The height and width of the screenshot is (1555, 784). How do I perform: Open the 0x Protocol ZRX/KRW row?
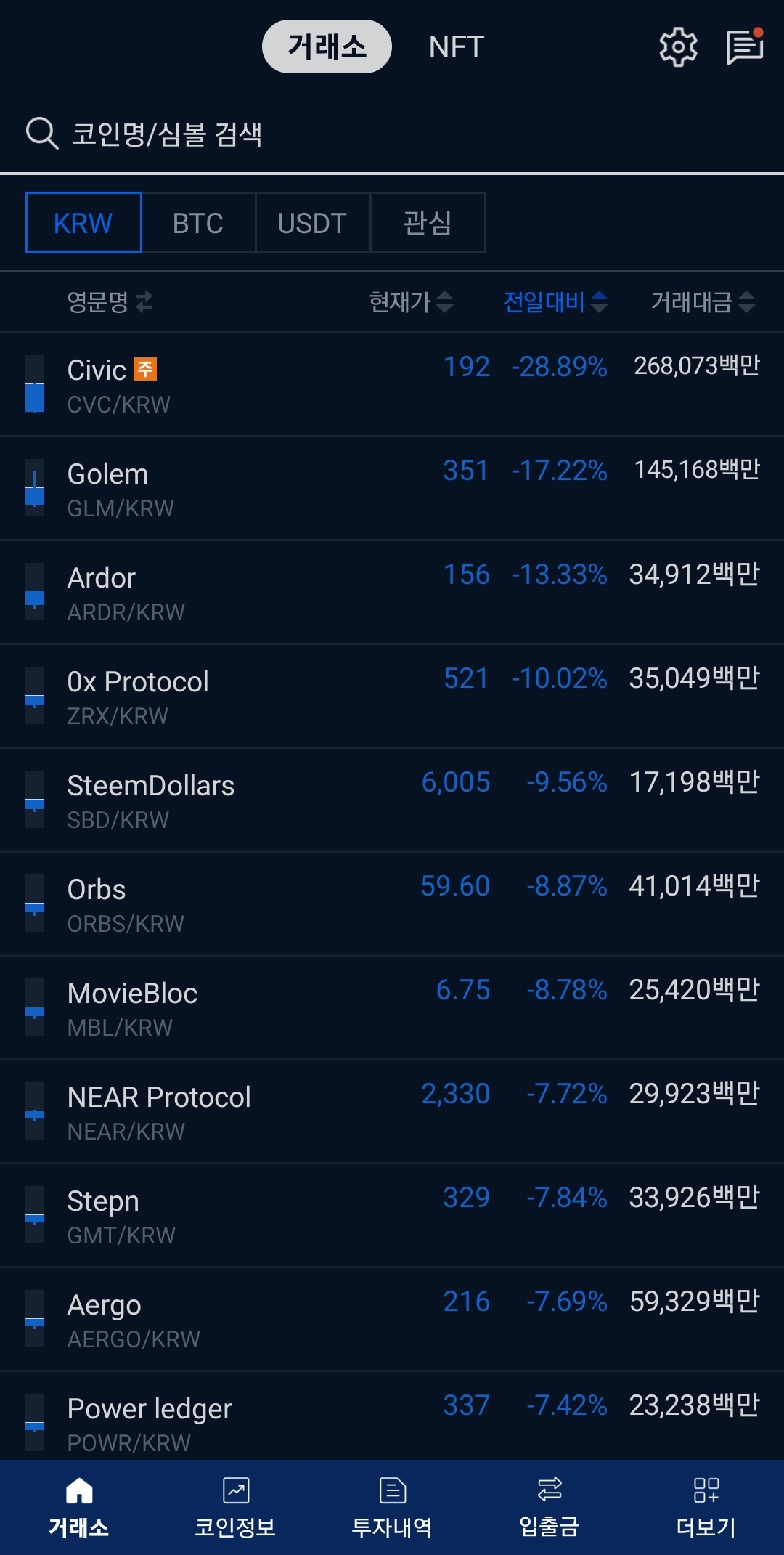coord(392,696)
